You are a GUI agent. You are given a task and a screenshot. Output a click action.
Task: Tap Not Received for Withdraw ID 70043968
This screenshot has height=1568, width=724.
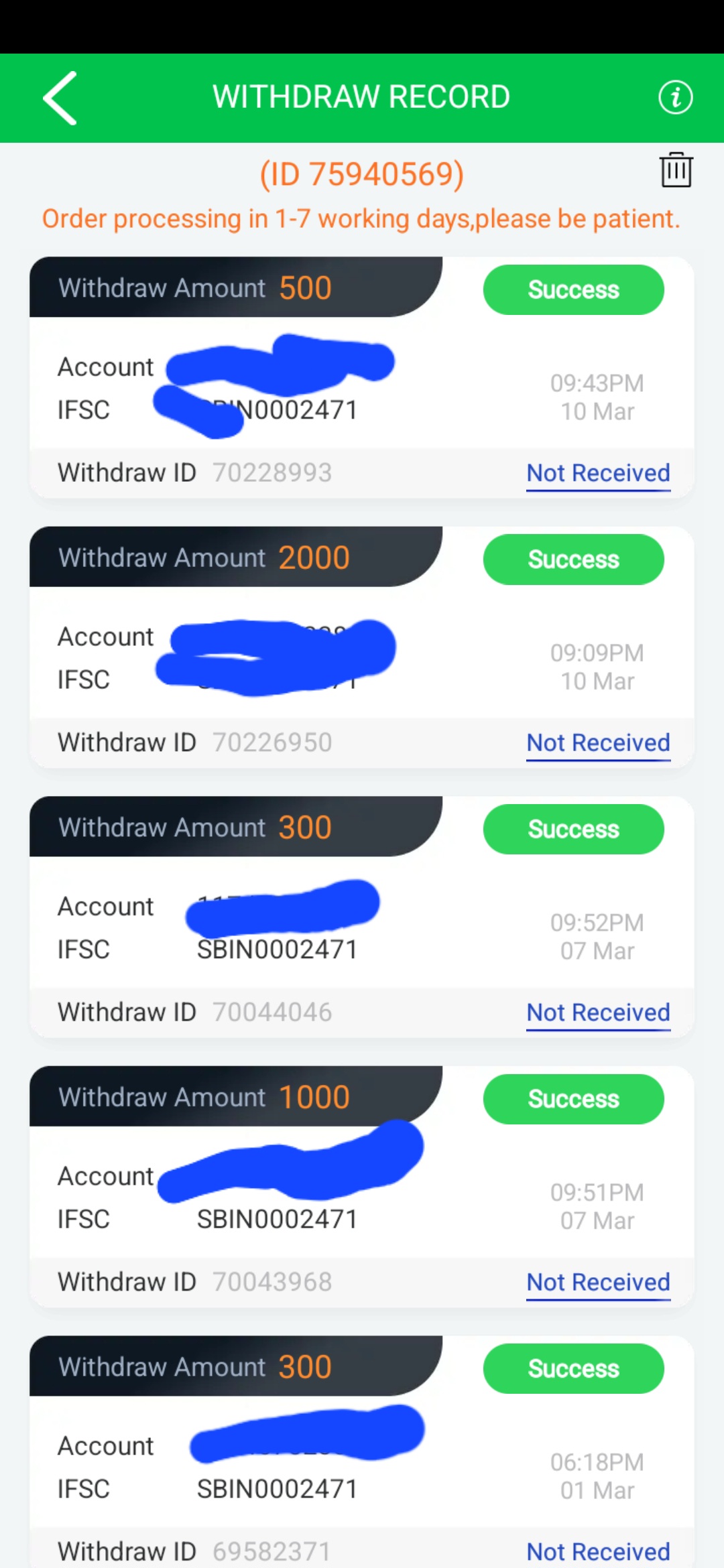(x=598, y=1282)
